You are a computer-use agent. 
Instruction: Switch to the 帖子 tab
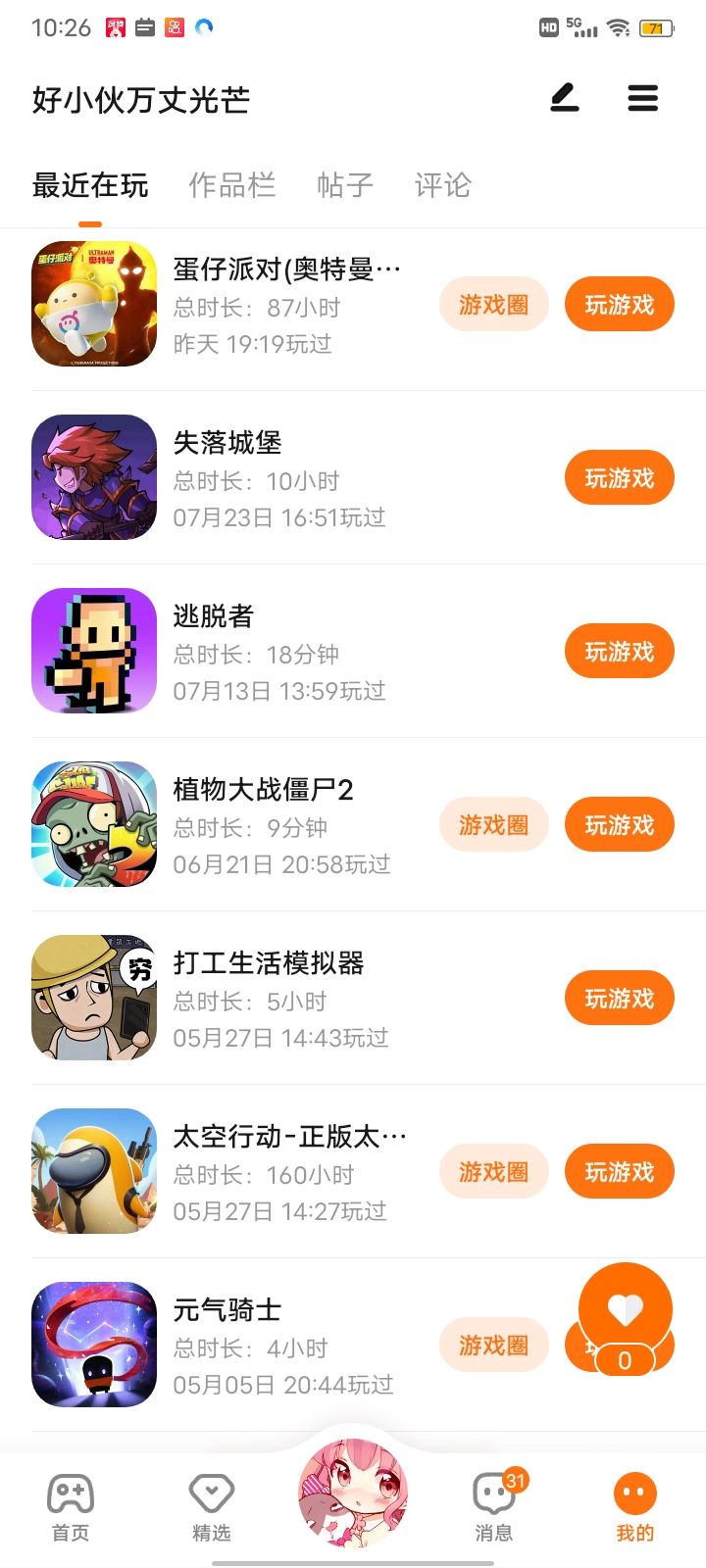345,185
